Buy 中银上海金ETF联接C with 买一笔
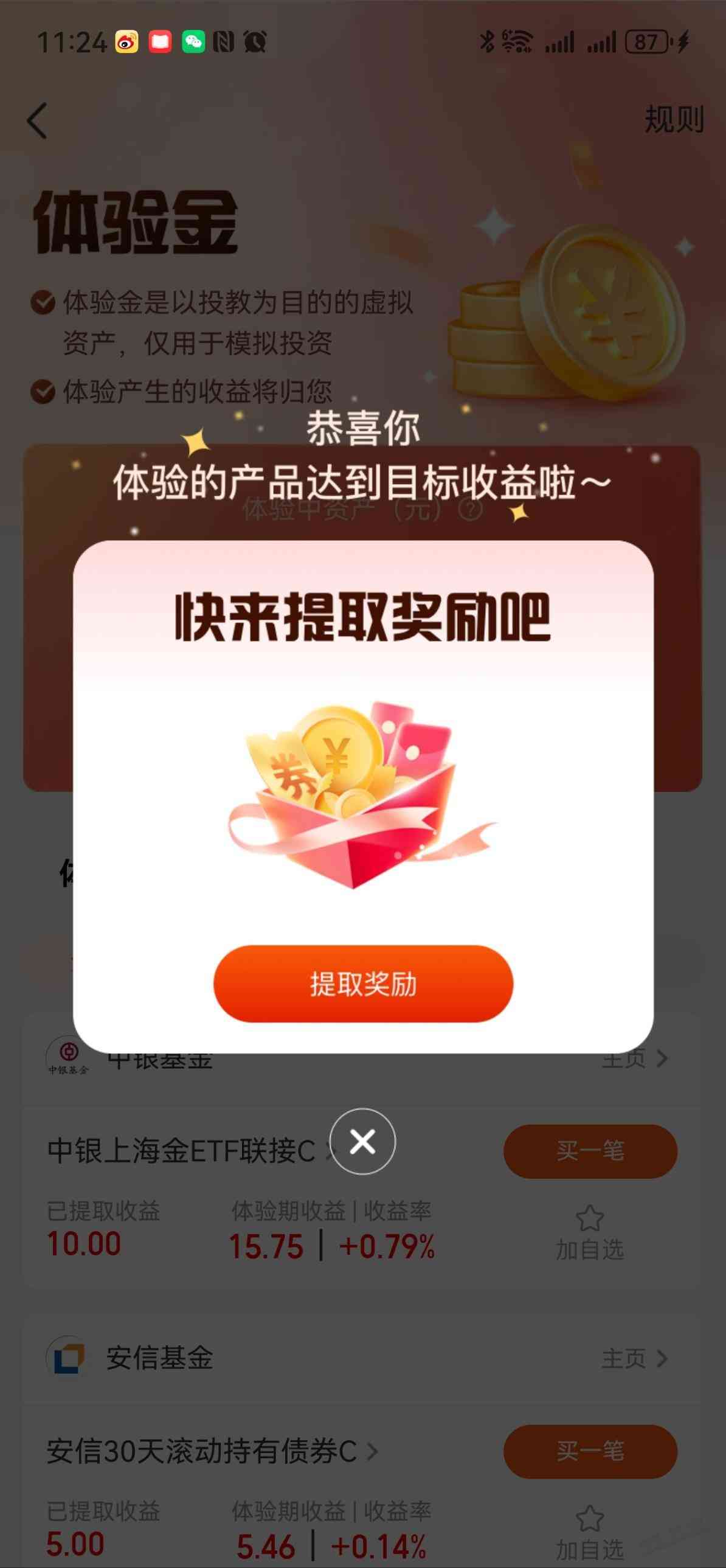 (590, 1151)
